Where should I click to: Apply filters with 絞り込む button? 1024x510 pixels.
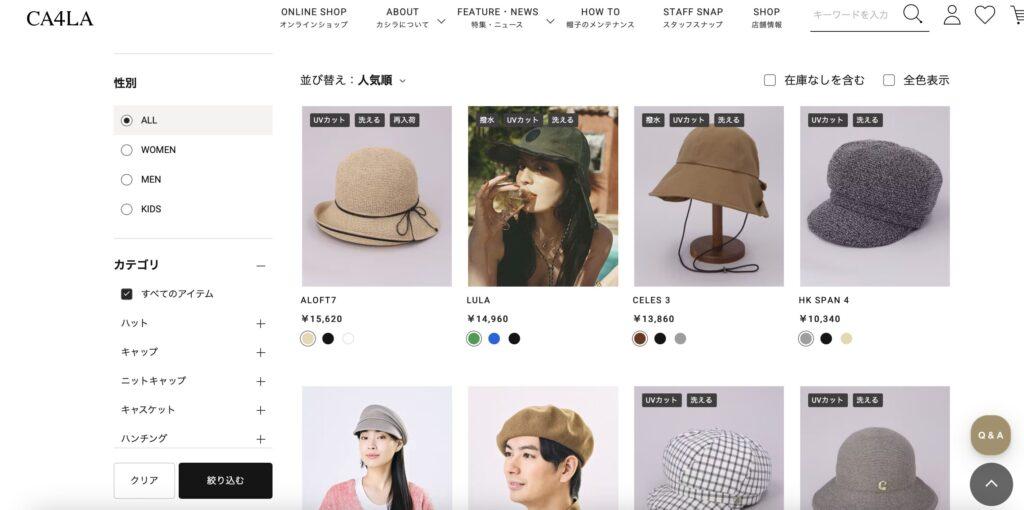(225, 480)
